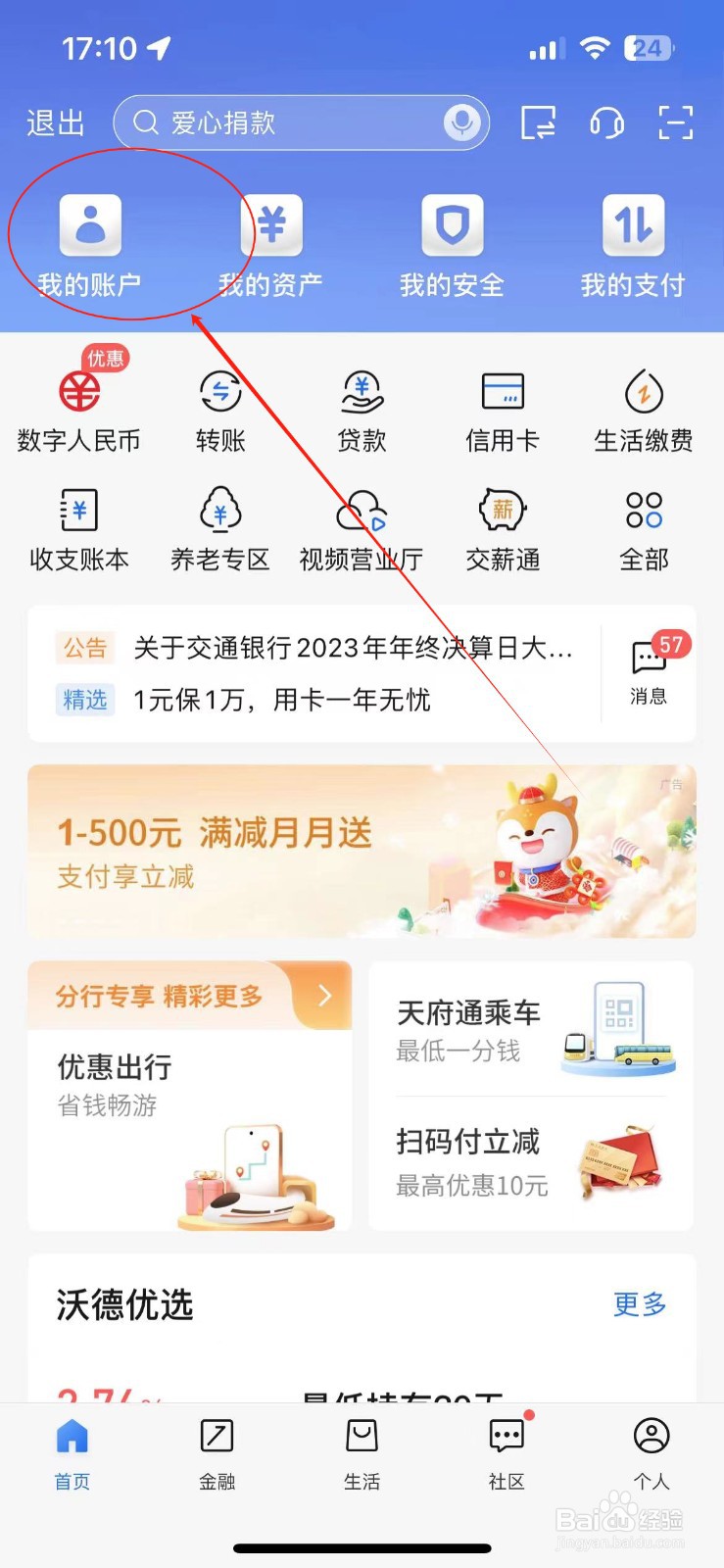
Task: Tap the 爱心捐款 search field
Action: (284, 122)
